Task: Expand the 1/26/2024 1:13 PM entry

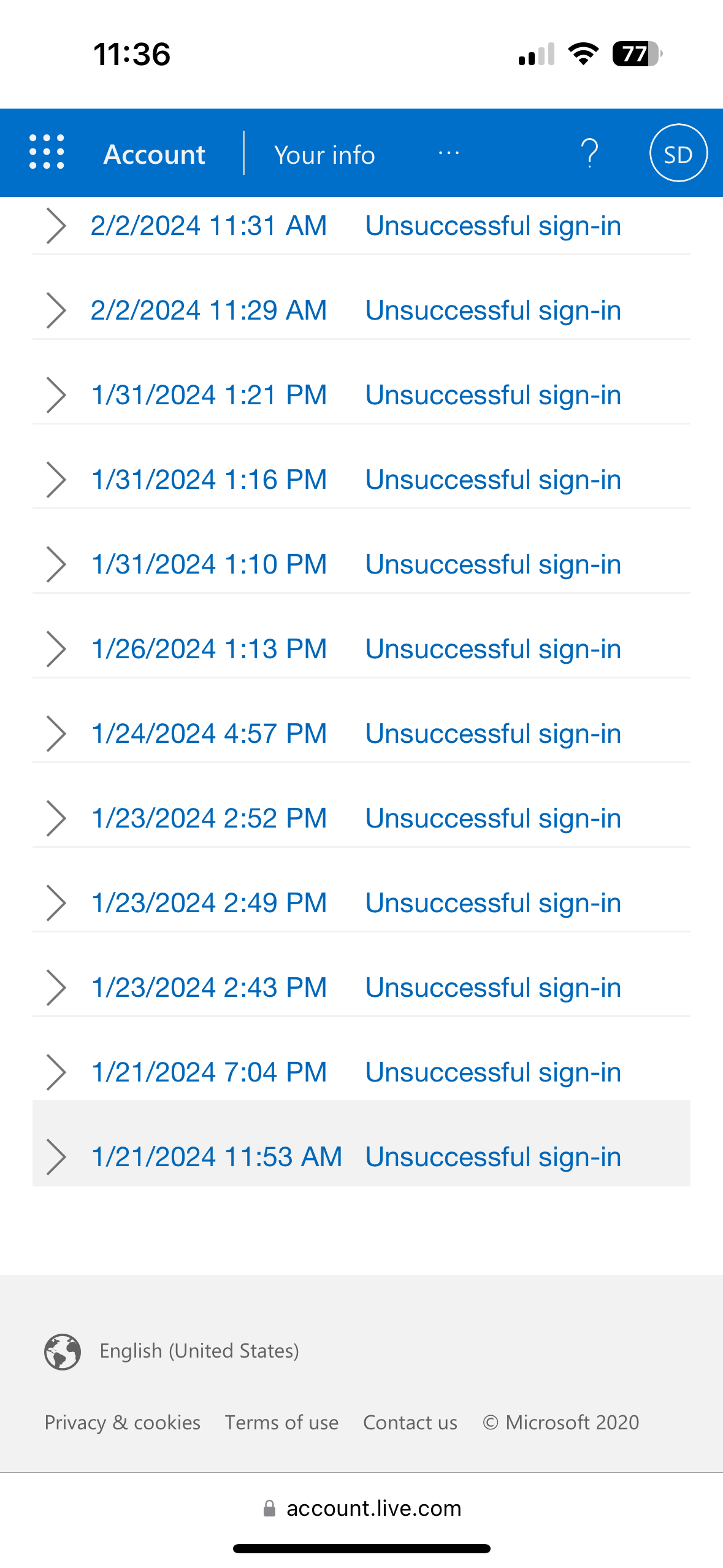Action: tap(56, 649)
